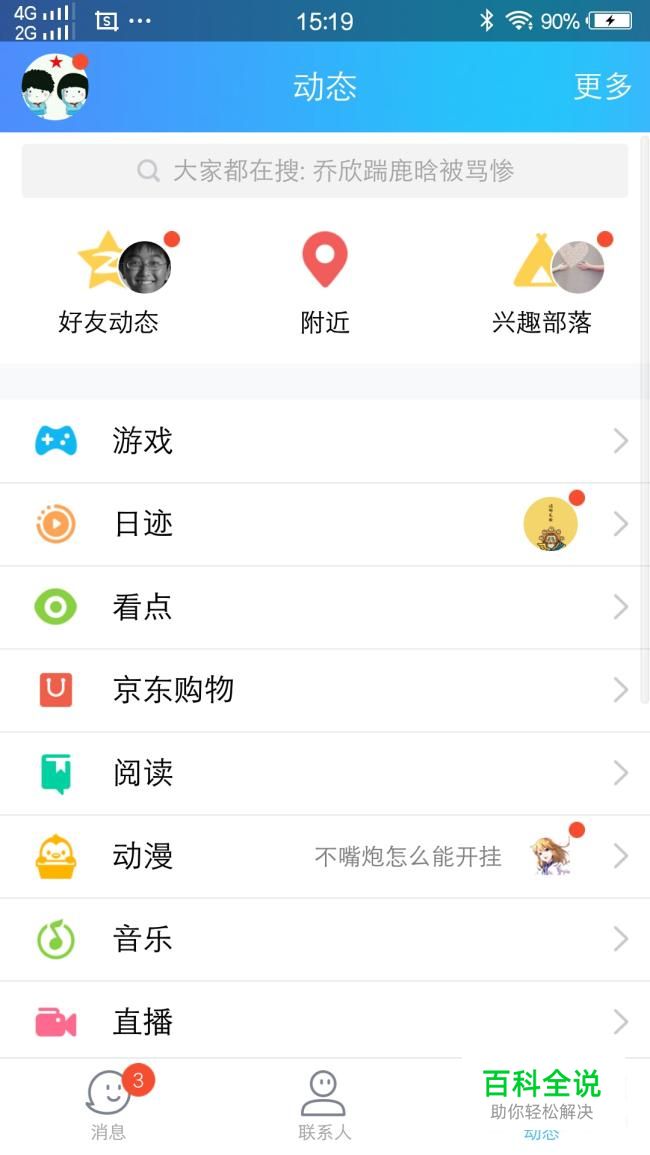Screen dimensions: 650x1155
Task: Open 好友动态 friends feed
Action: (x=109, y=285)
